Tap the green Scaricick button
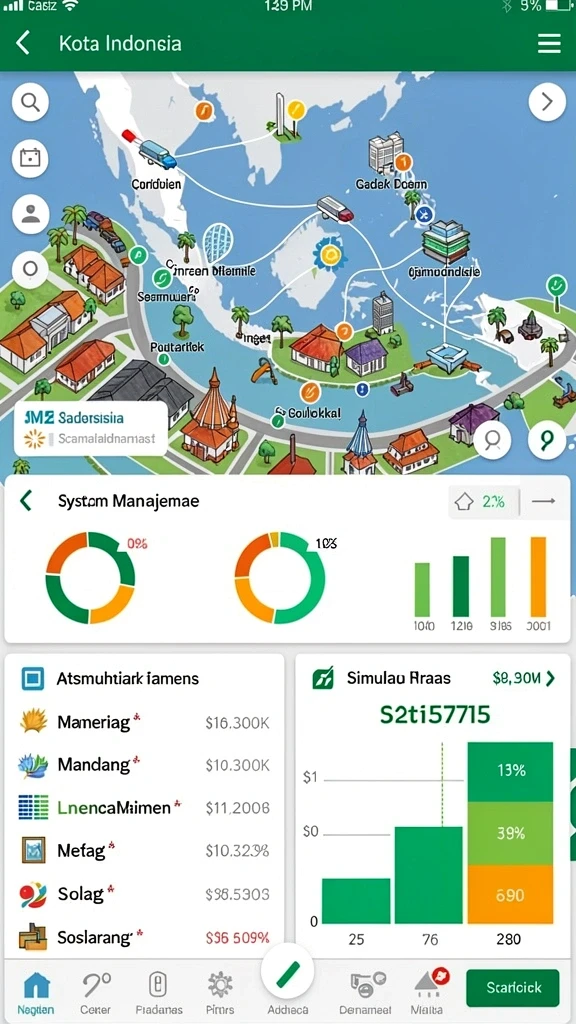The image size is (576, 1024). point(513,987)
